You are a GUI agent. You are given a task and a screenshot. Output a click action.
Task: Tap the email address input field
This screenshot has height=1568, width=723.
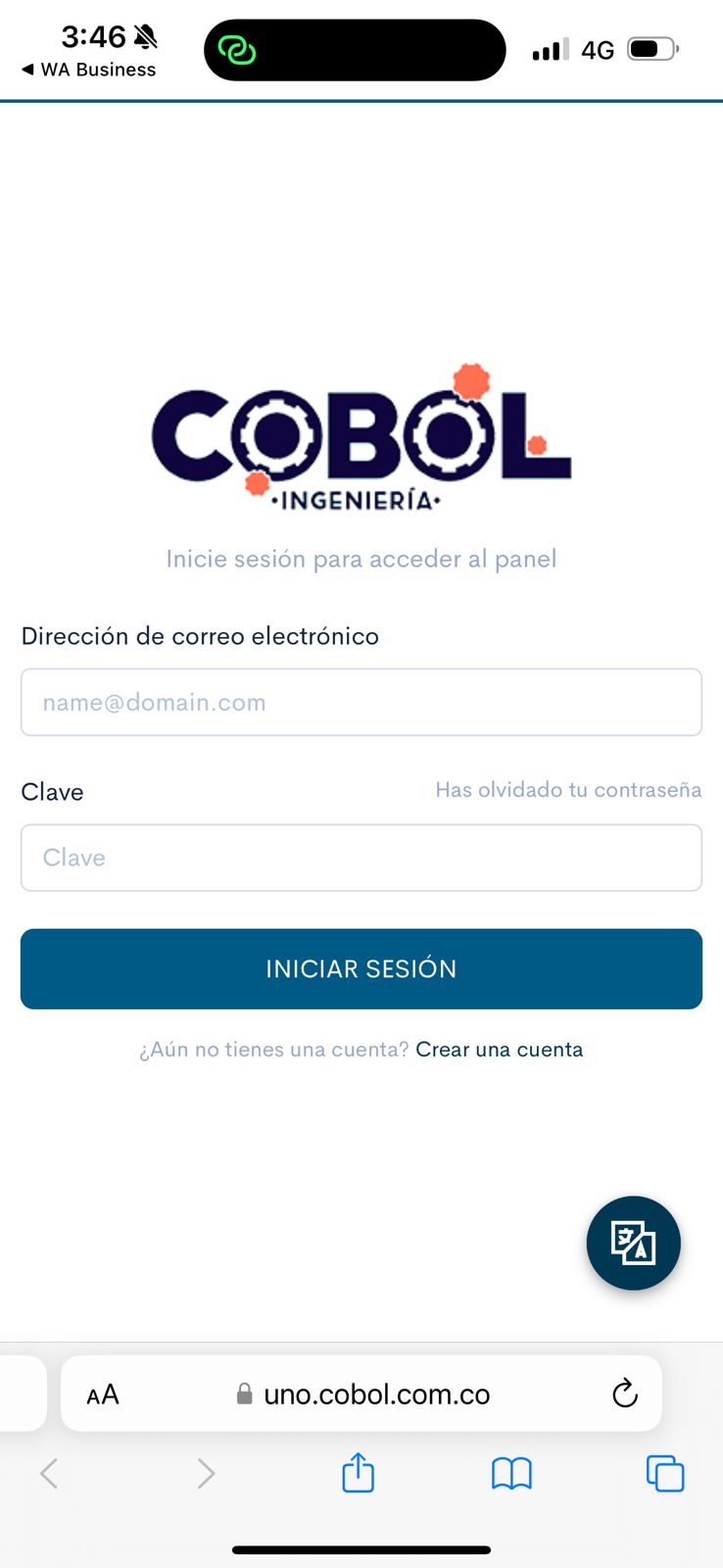click(361, 702)
